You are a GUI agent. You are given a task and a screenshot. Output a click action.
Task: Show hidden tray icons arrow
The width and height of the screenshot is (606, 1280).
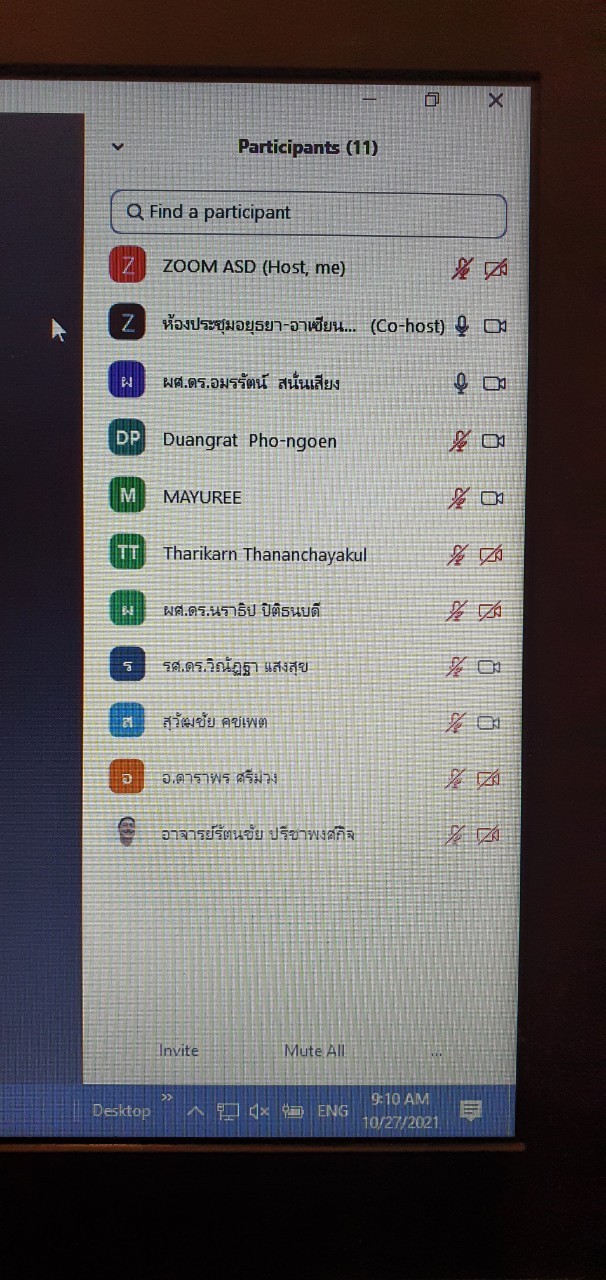196,1111
